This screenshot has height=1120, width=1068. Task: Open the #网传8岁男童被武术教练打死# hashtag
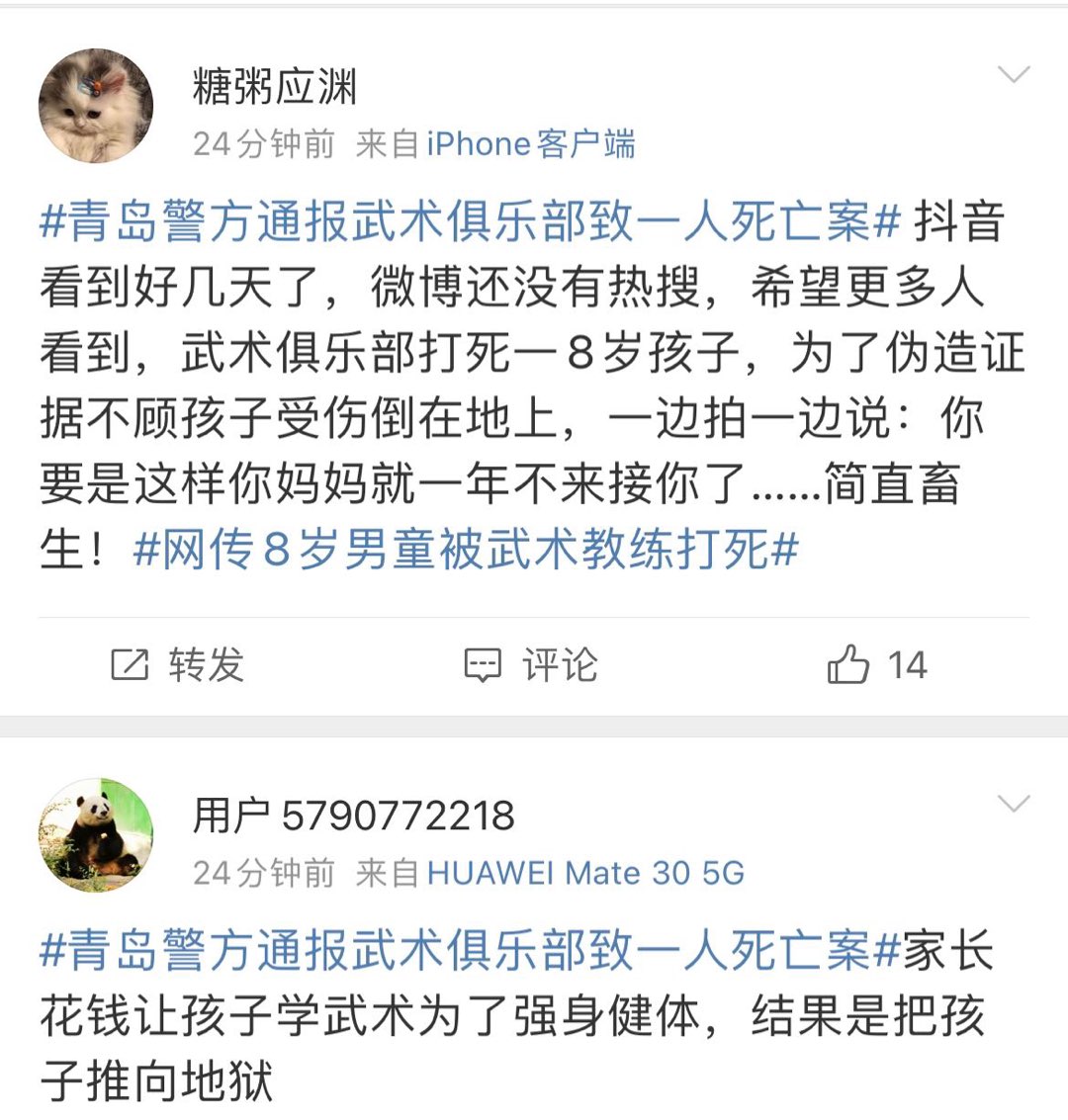(465, 550)
